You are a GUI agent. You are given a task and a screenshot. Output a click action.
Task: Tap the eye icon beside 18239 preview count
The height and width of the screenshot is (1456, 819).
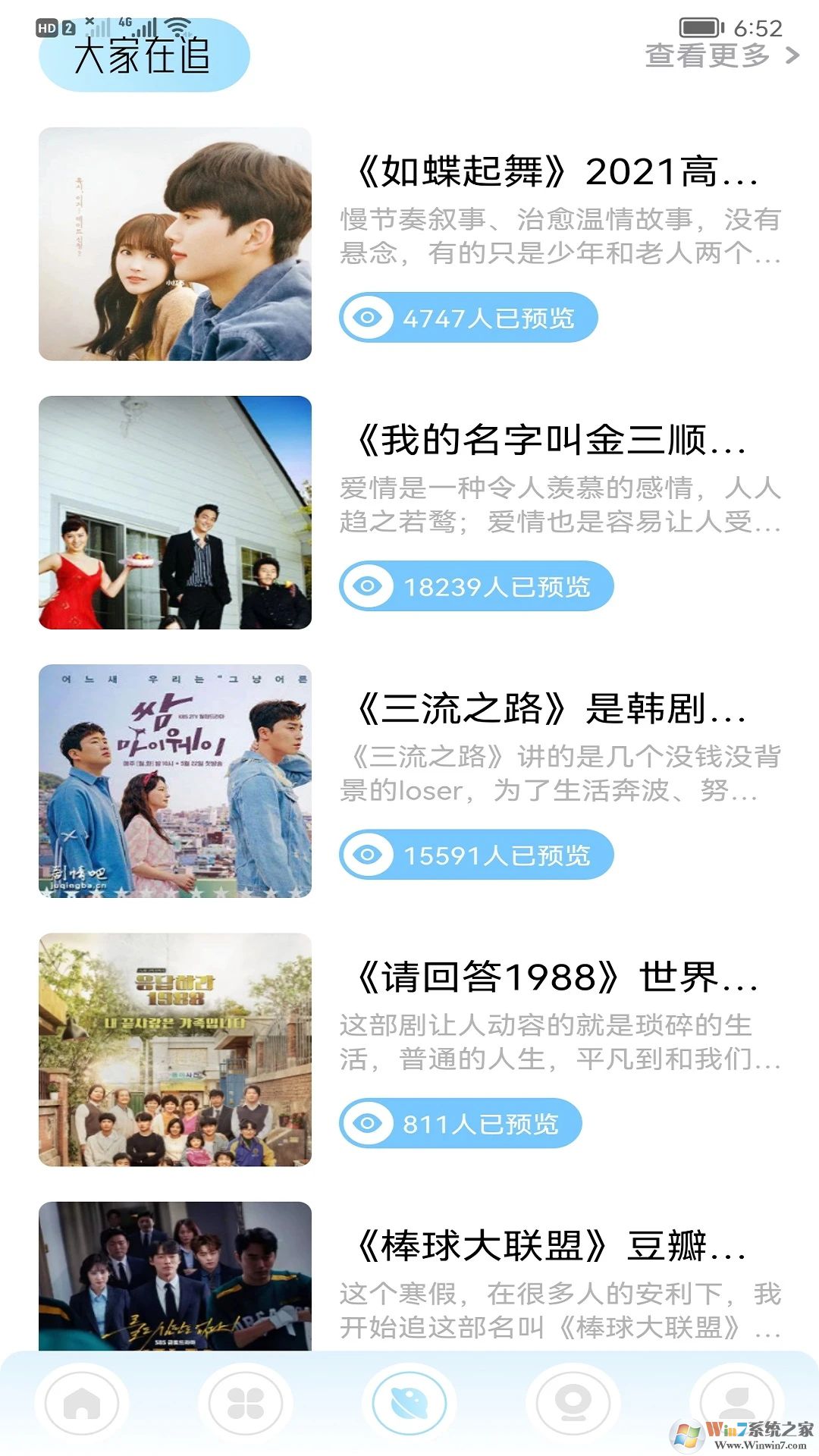369,585
